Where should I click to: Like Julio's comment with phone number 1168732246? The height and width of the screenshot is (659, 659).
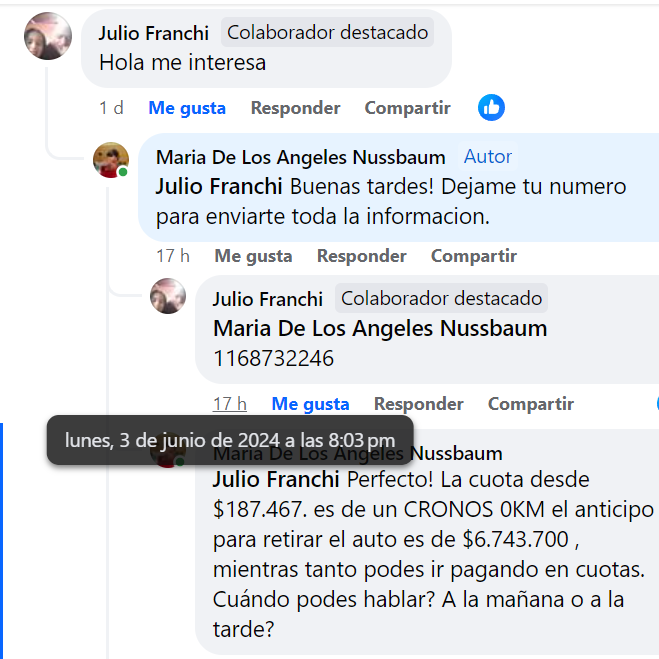[310, 404]
